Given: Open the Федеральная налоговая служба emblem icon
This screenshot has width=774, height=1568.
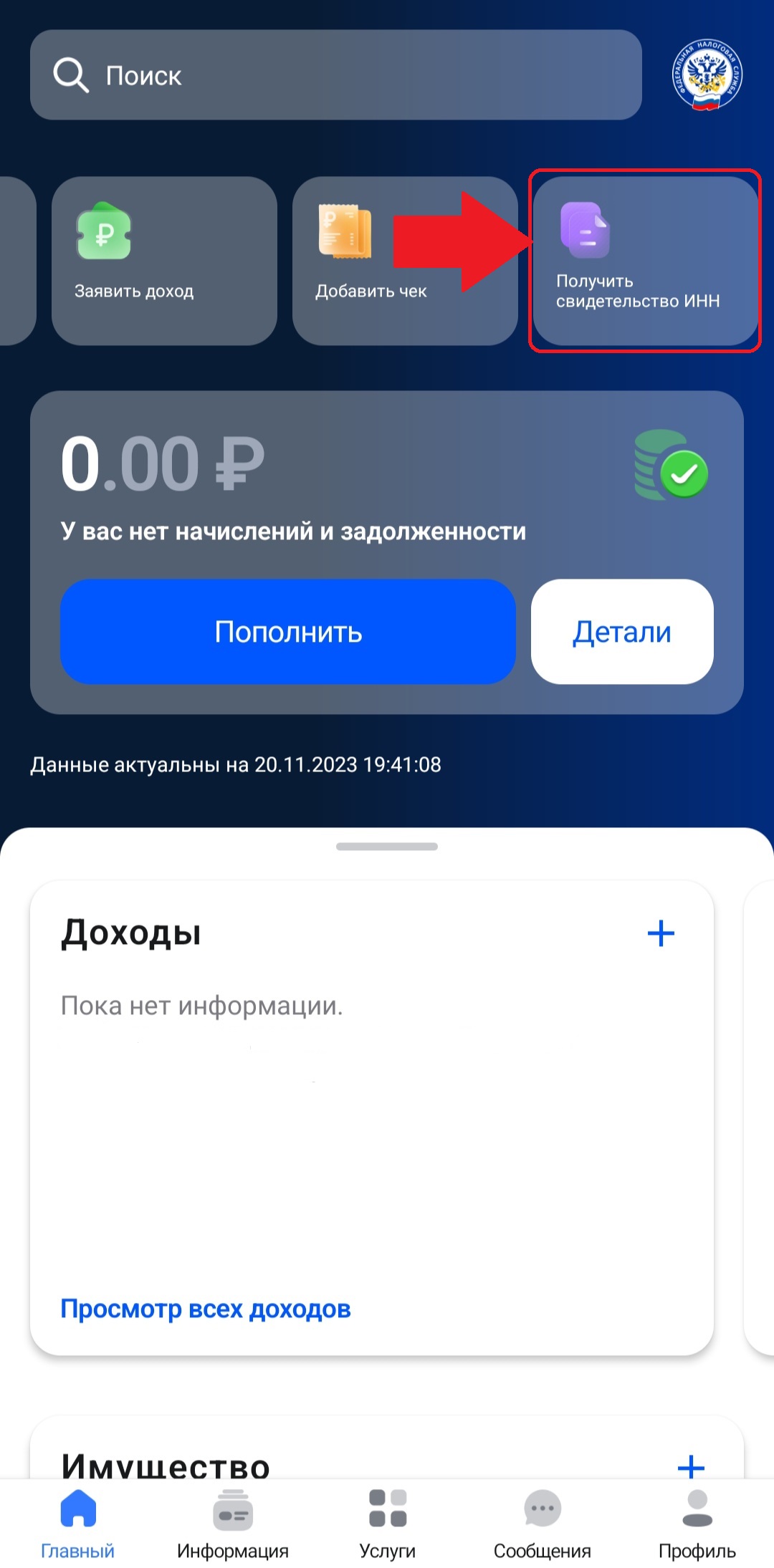Looking at the screenshot, I should (707, 75).
